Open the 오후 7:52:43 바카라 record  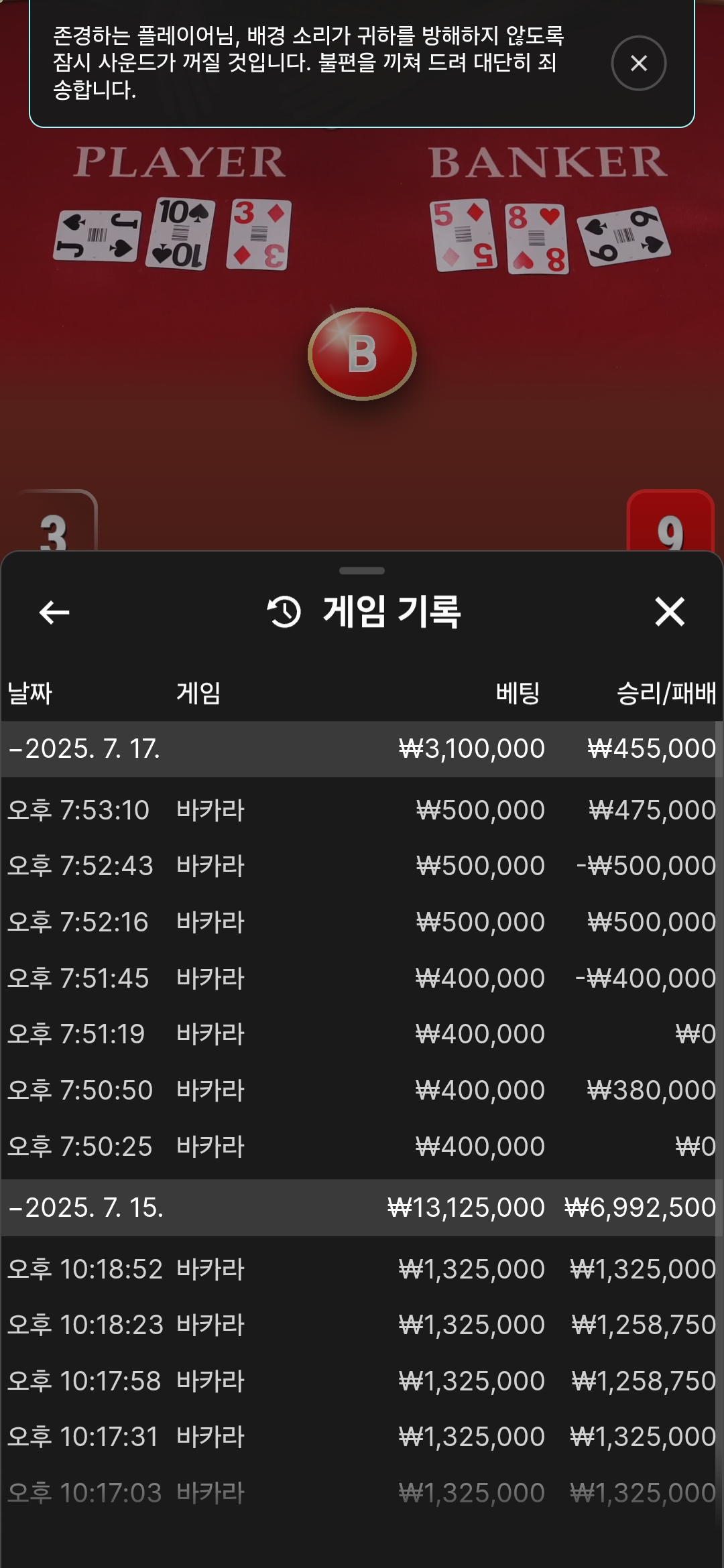pos(362,866)
